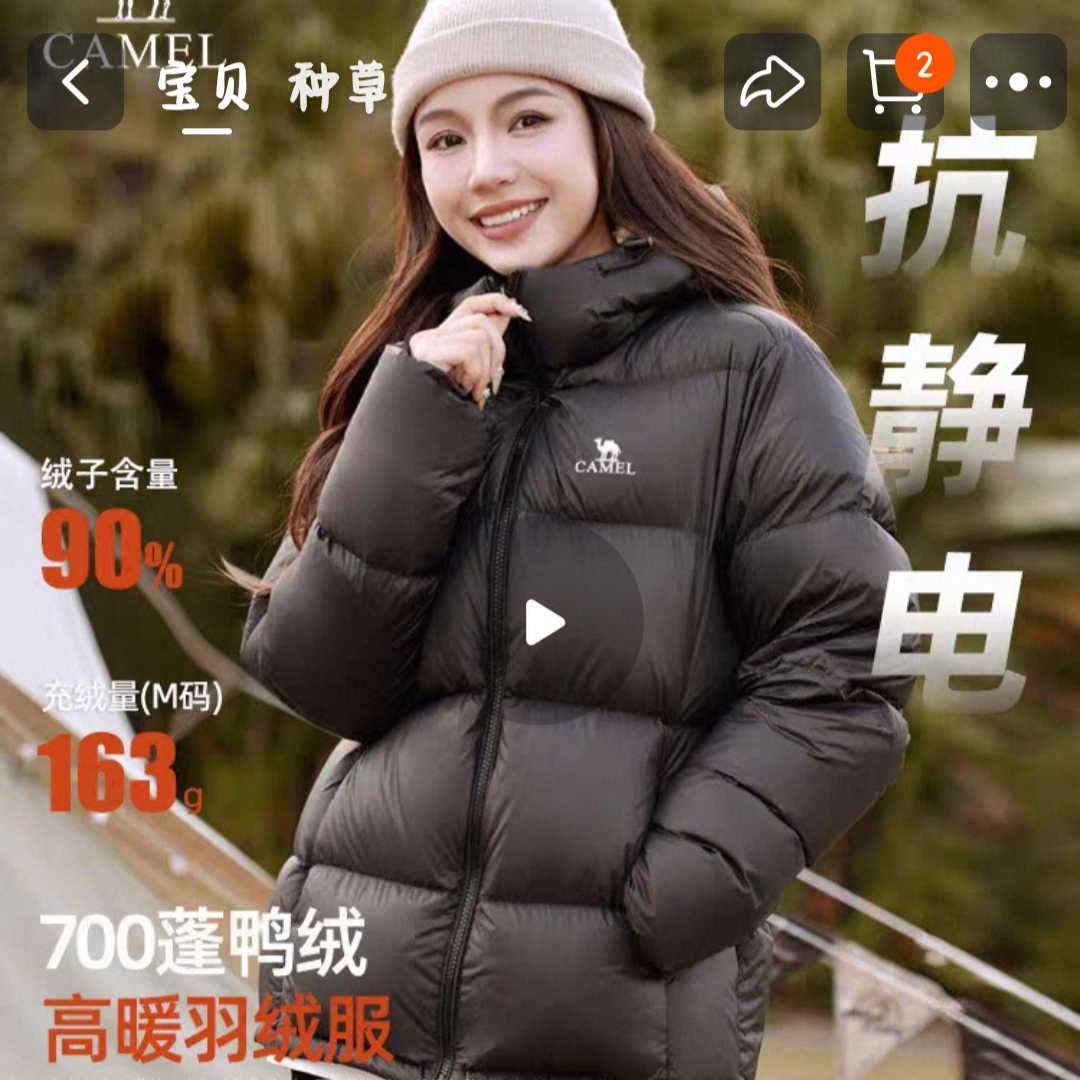The width and height of the screenshot is (1080, 1080).
Task: Open the three-dot overflow menu
Action: point(1018,82)
